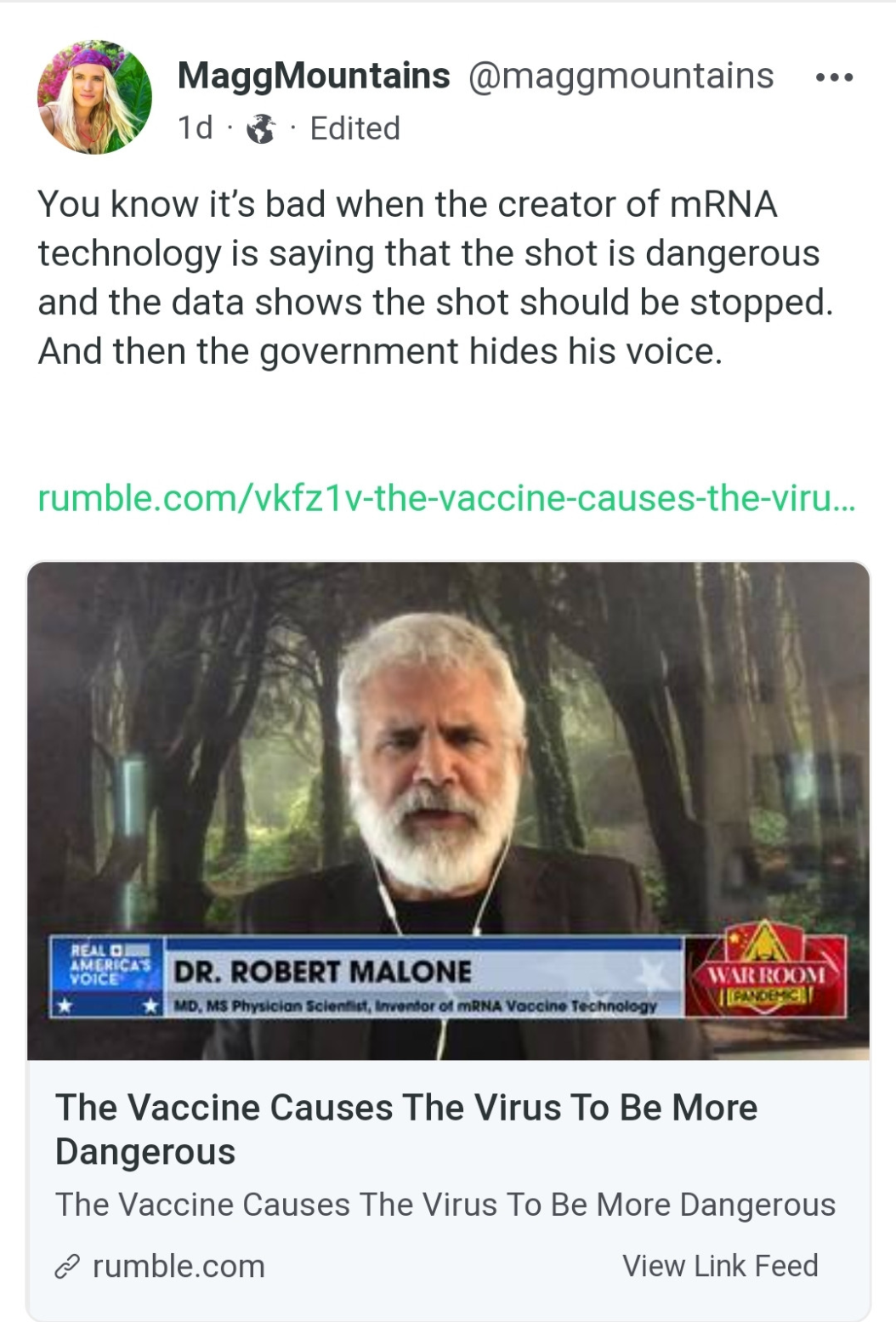Open MaggMountains profile picture
896x1322 pixels.
94,98
